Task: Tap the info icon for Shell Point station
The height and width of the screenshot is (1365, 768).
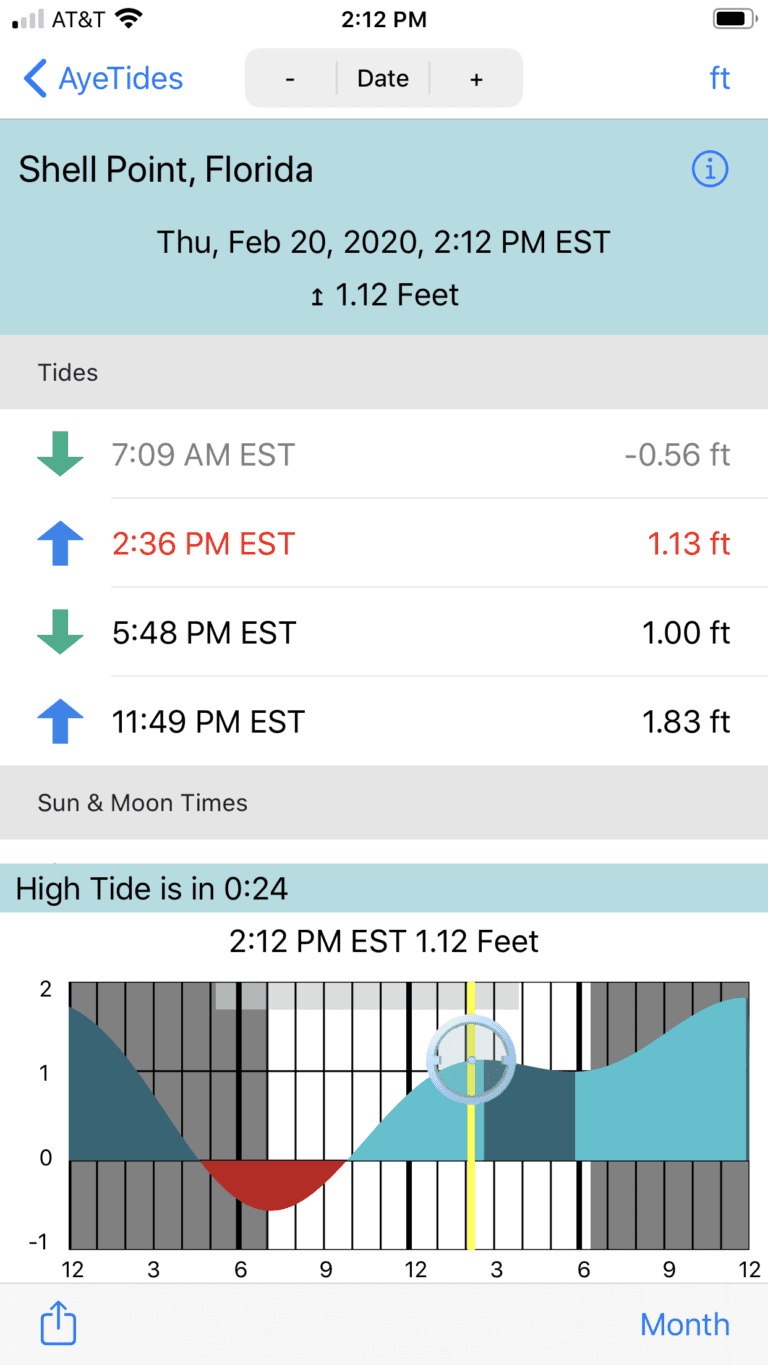Action: pyautogui.click(x=710, y=169)
